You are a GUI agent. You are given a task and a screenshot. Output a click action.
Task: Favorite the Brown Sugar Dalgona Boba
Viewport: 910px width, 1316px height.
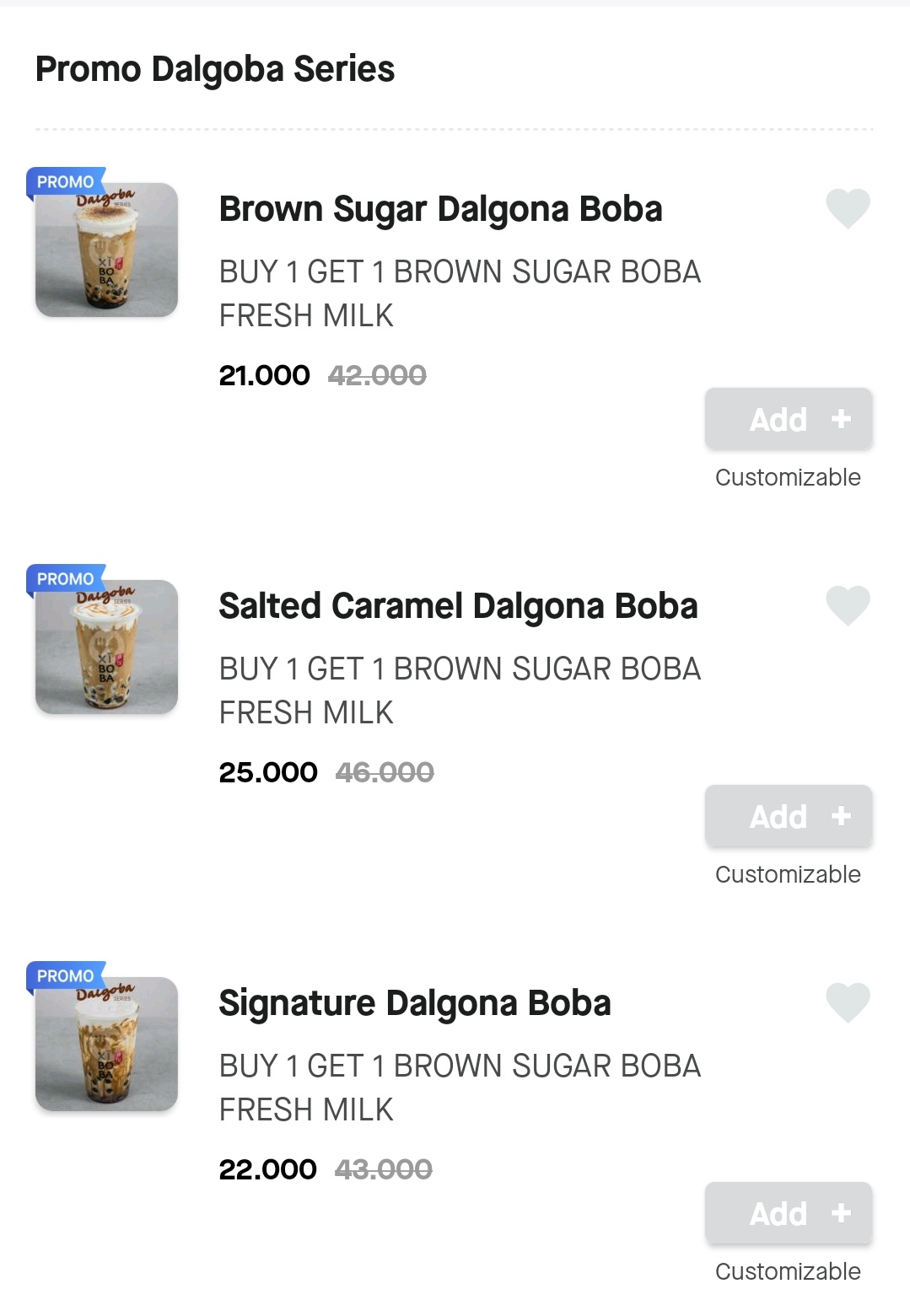click(848, 208)
